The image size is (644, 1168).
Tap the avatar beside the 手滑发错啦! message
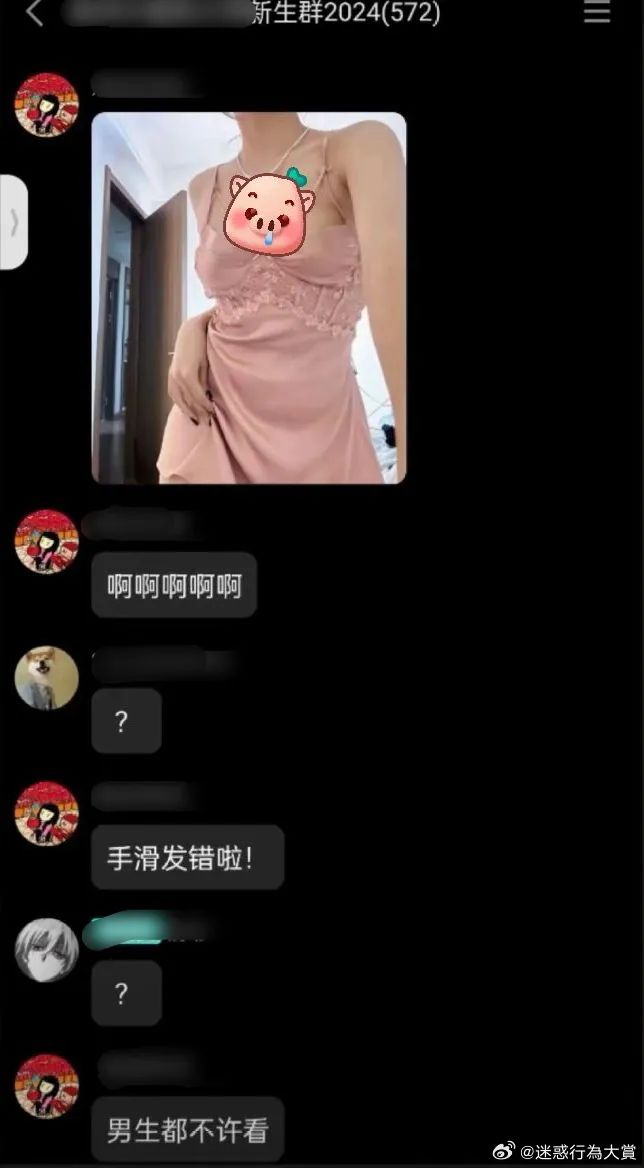47,814
